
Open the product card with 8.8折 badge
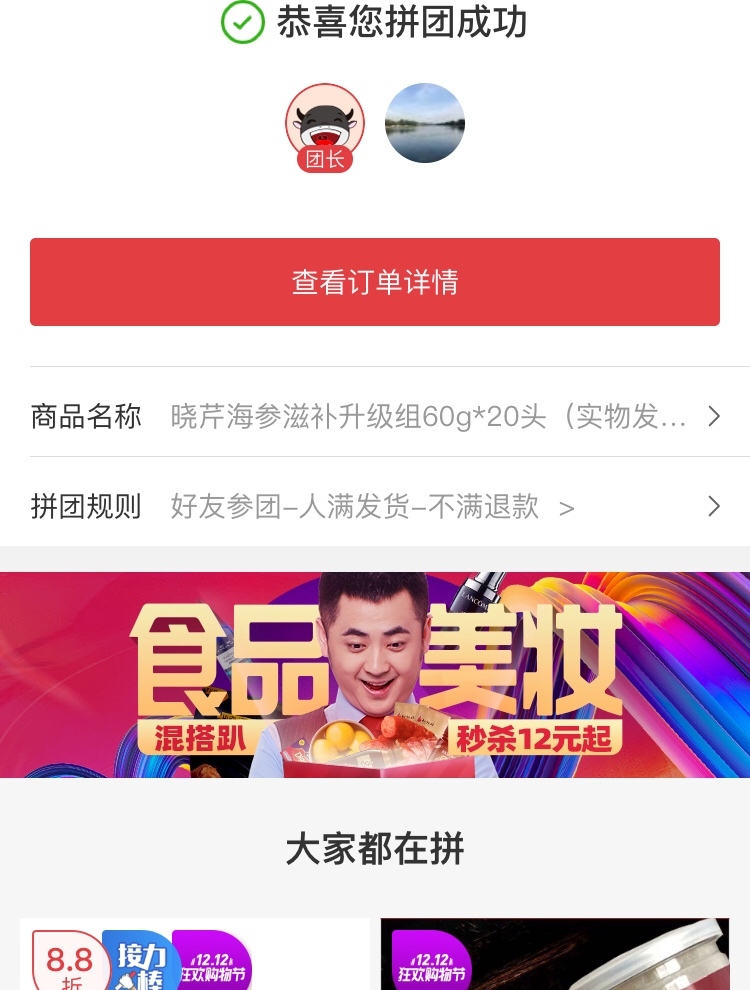[195, 955]
